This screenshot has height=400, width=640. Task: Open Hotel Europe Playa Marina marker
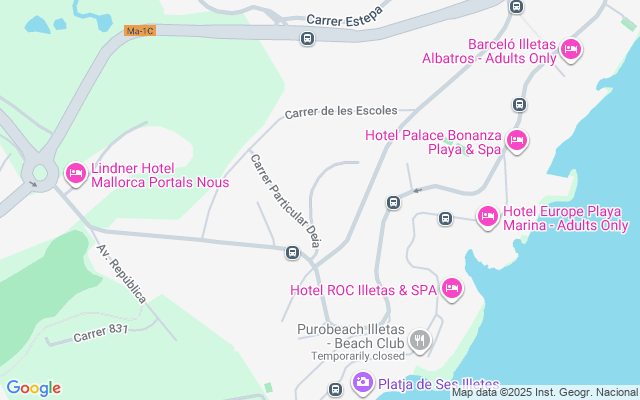(487, 215)
